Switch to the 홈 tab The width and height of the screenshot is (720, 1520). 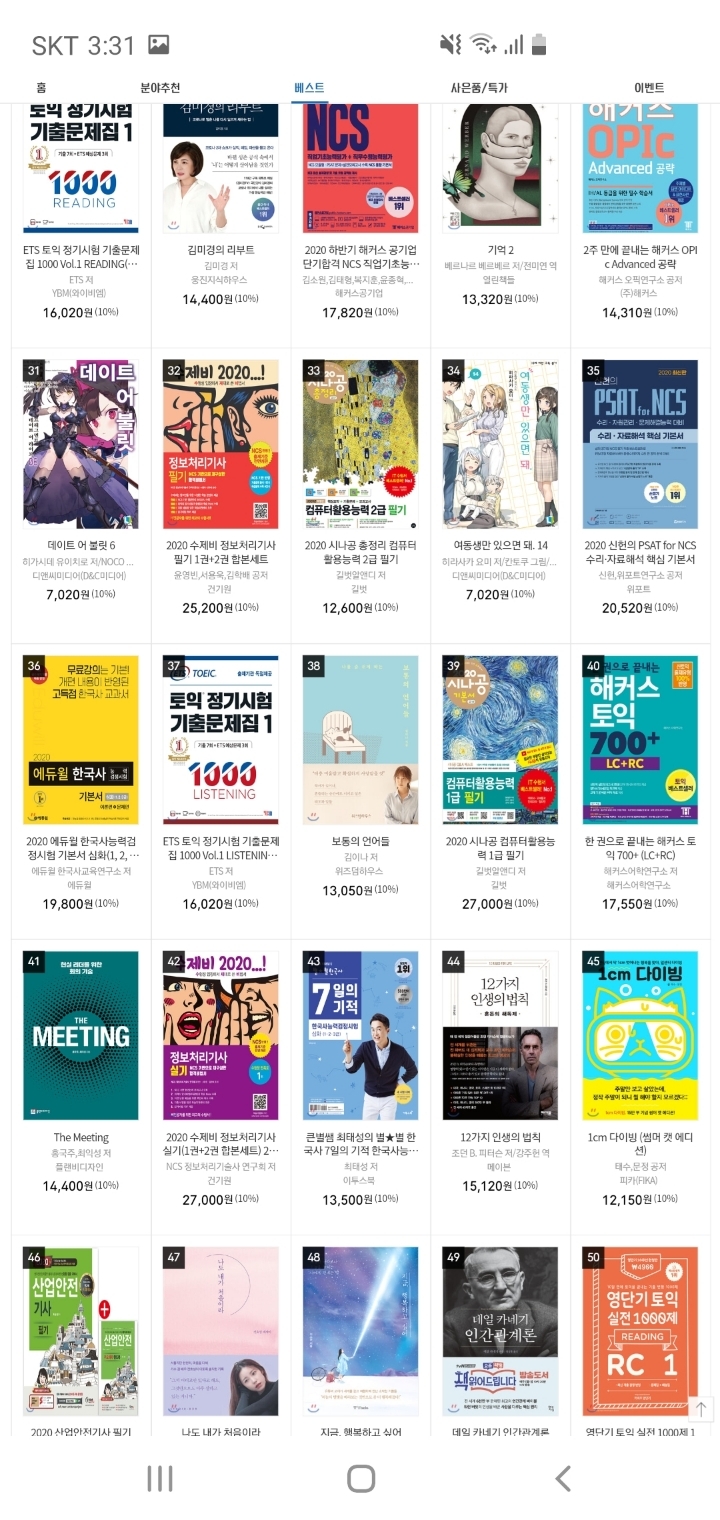click(x=41, y=88)
